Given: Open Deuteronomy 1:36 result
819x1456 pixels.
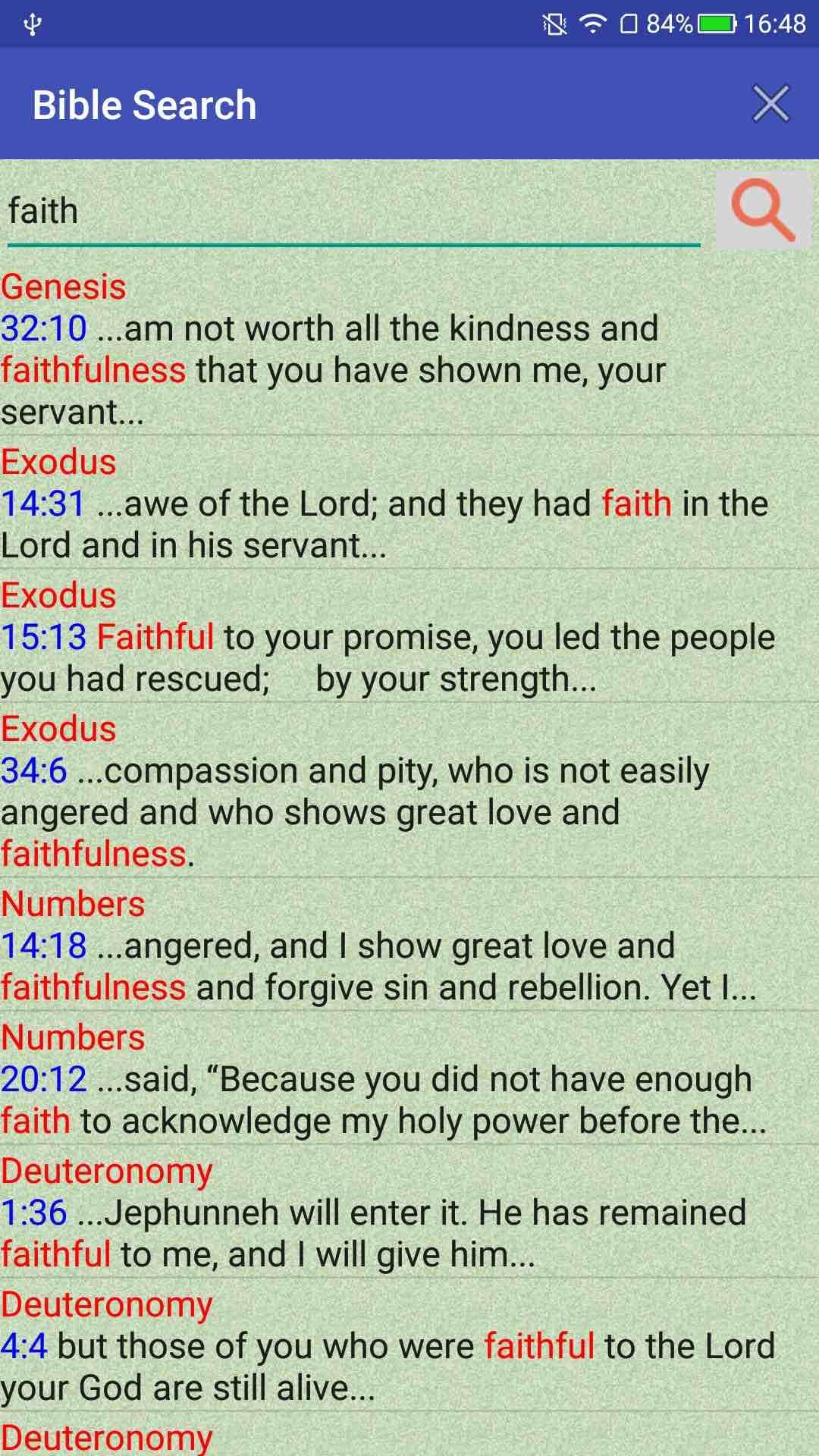Looking at the screenshot, I should coord(409,1212).
